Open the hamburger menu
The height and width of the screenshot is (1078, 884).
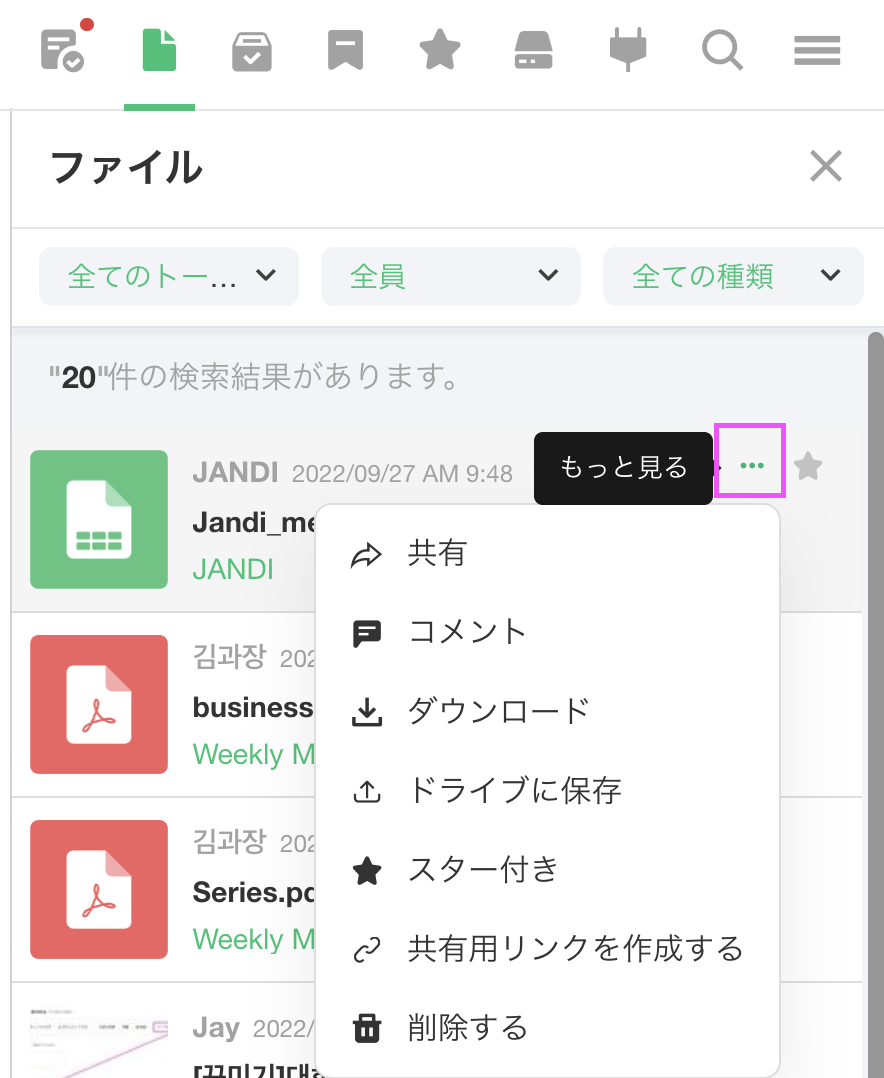point(816,50)
